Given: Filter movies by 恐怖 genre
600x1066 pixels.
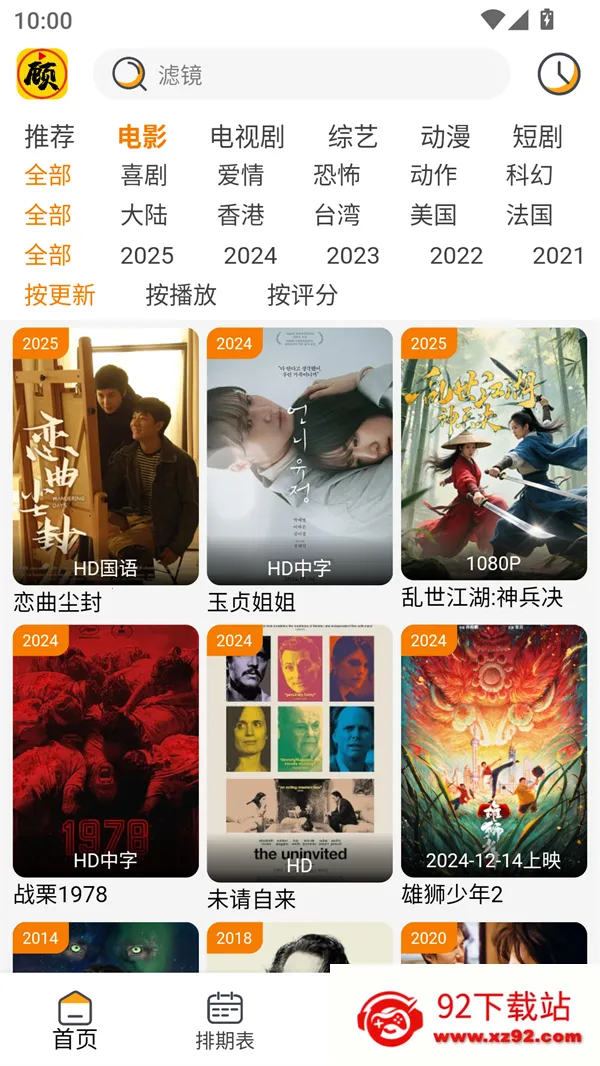Looking at the screenshot, I should click(337, 175).
